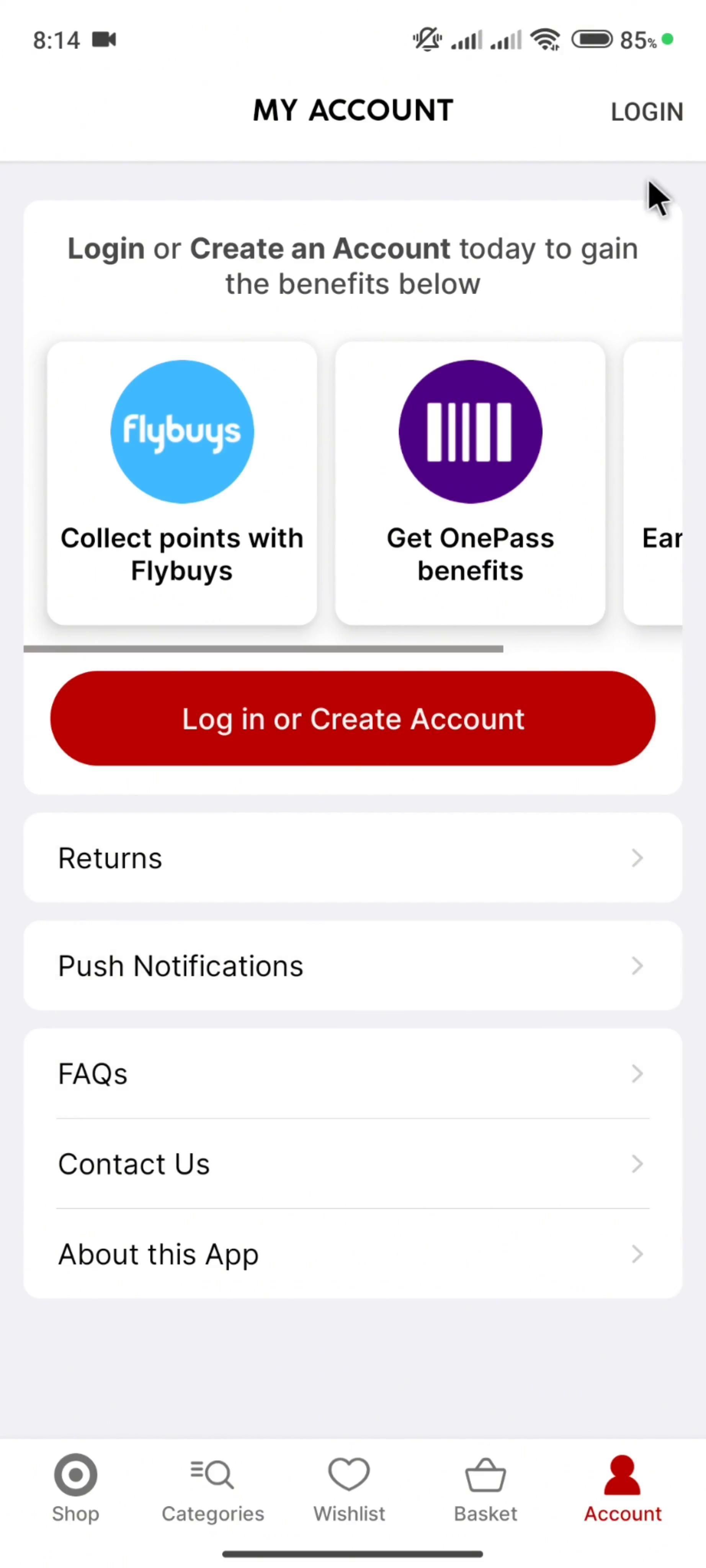This screenshot has height=1568, width=706.
Task: Open the Returns row
Action: pyautogui.click(x=352, y=858)
